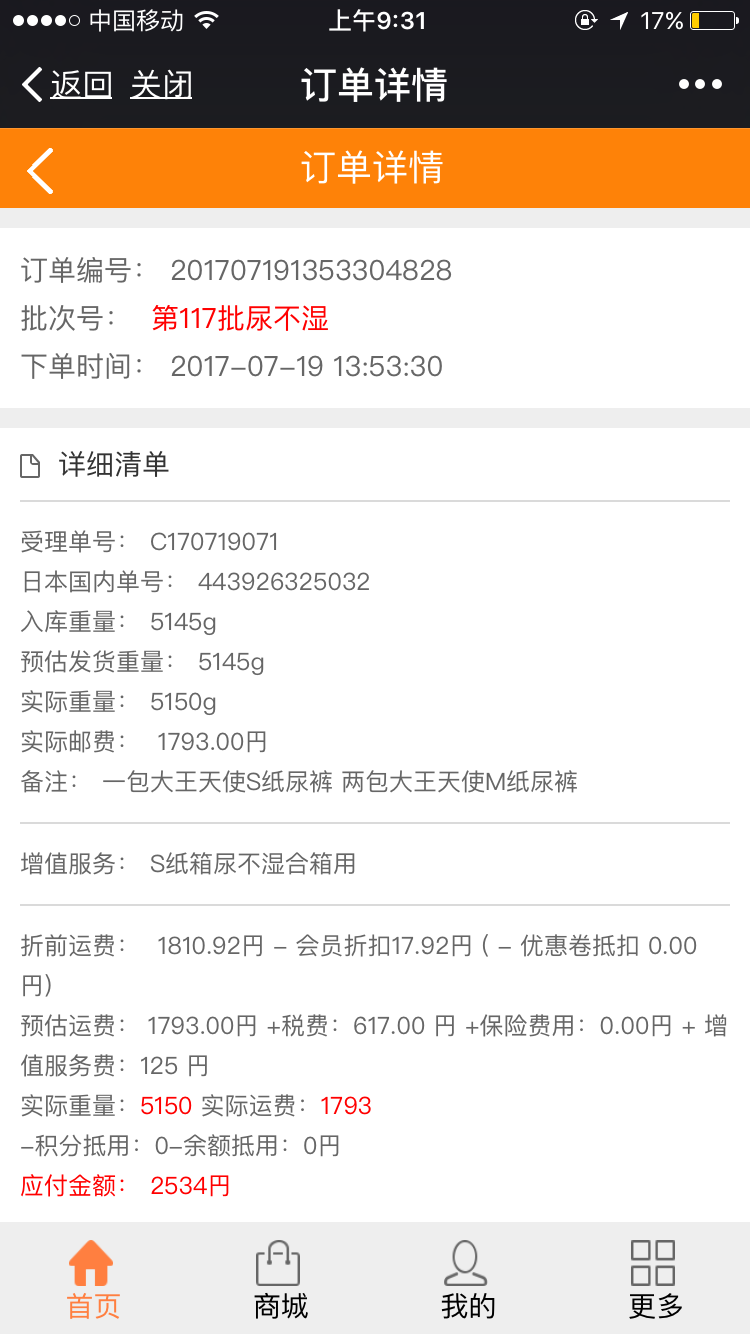Tap the 返回 back button
This screenshot has width=750, height=1334.
tap(68, 85)
